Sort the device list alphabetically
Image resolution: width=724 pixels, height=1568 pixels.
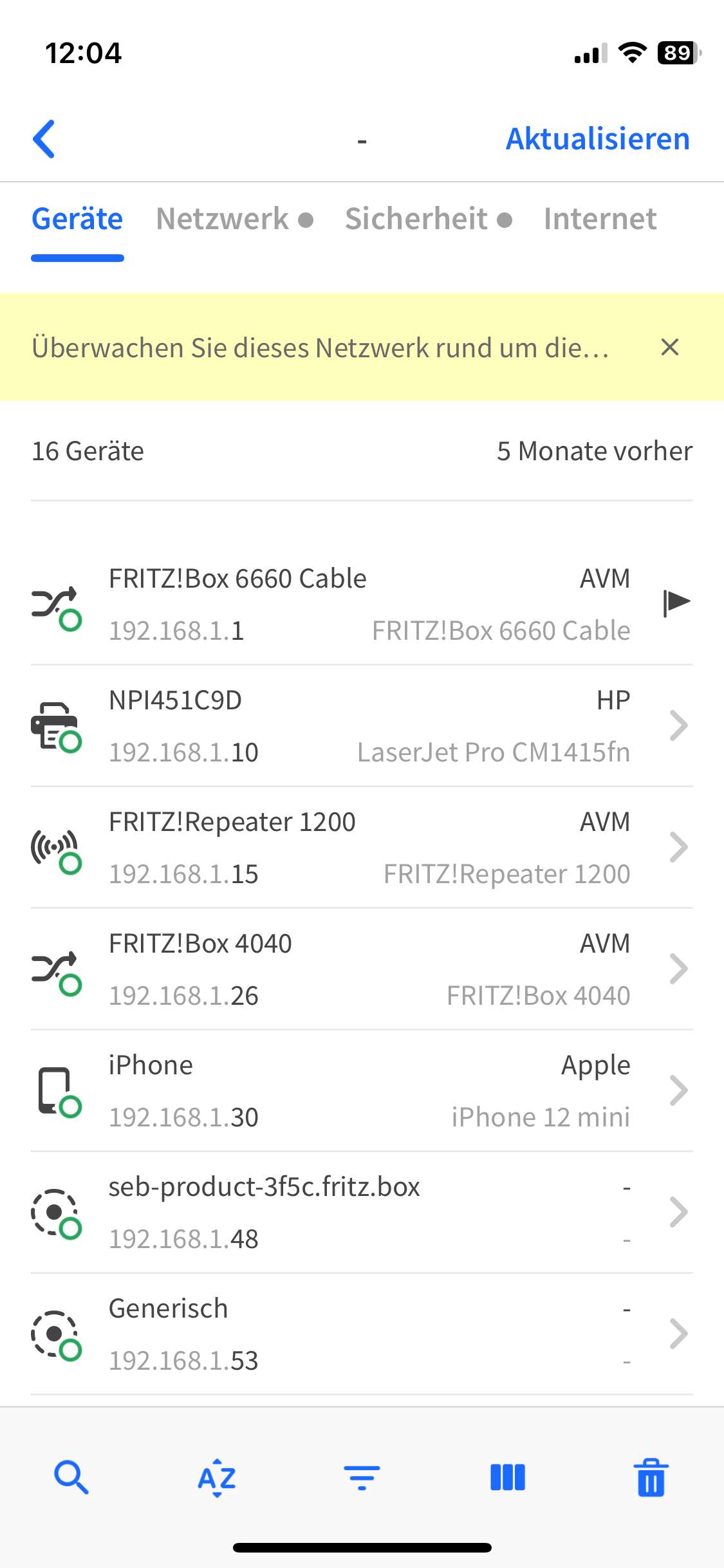pyautogui.click(x=217, y=1477)
